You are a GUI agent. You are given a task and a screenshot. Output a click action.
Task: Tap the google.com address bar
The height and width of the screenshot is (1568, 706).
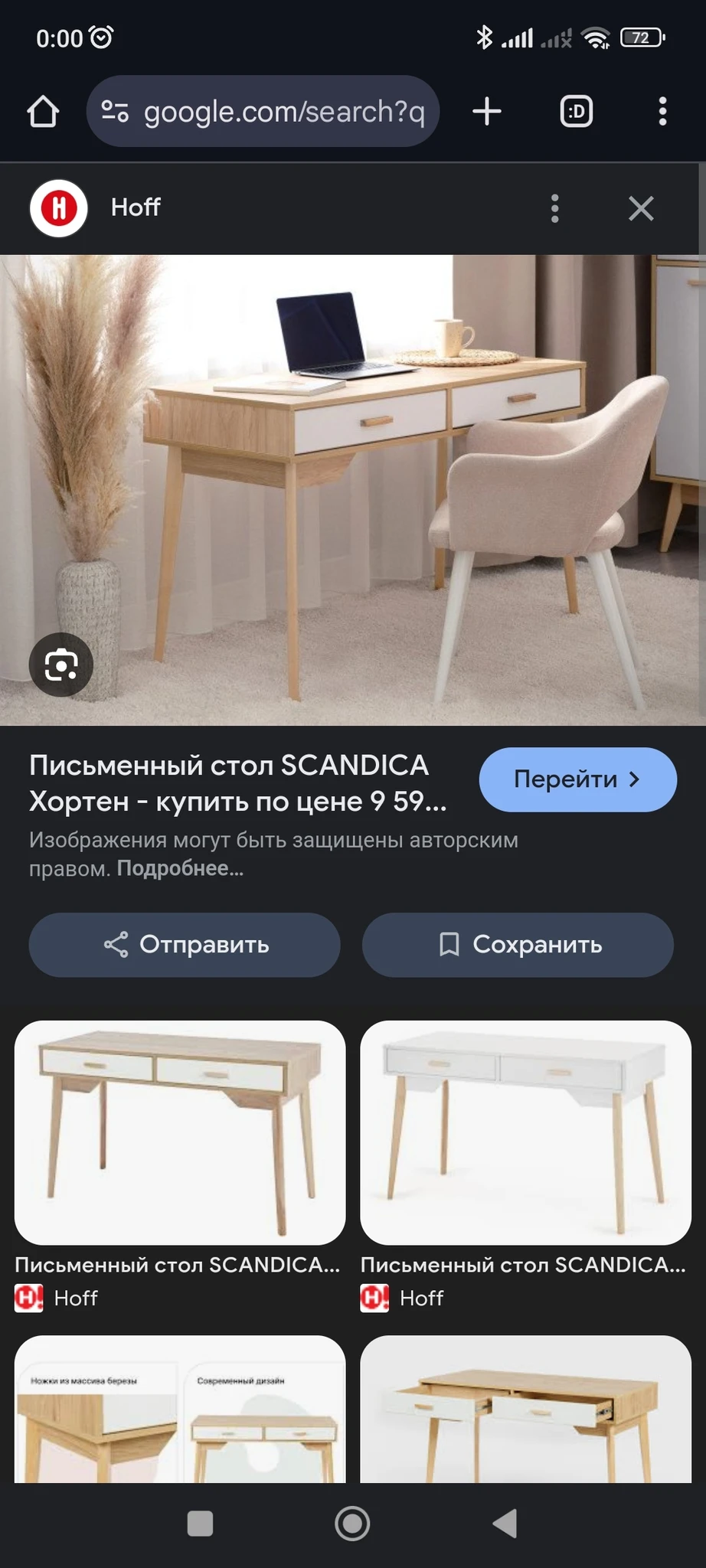[263, 112]
